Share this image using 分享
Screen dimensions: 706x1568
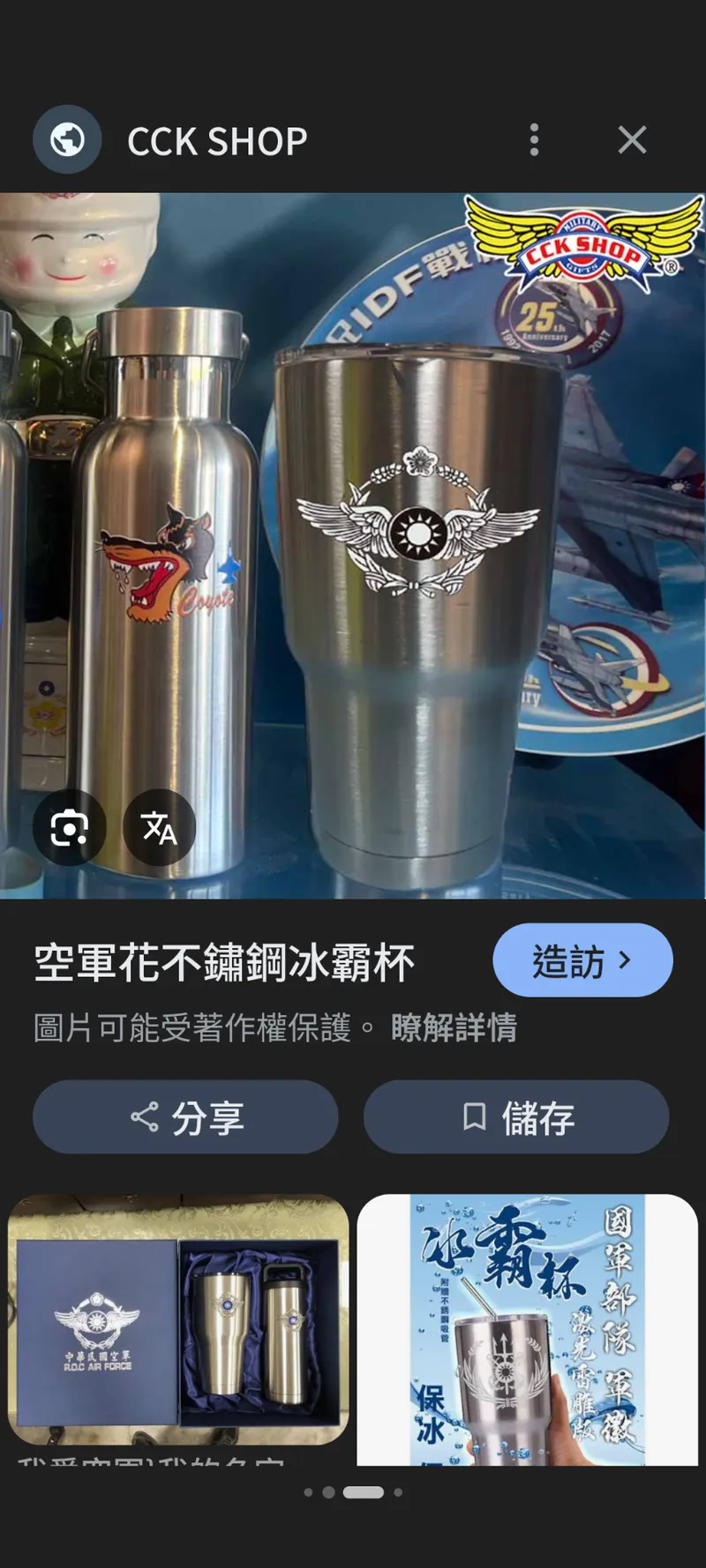pos(185,1117)
